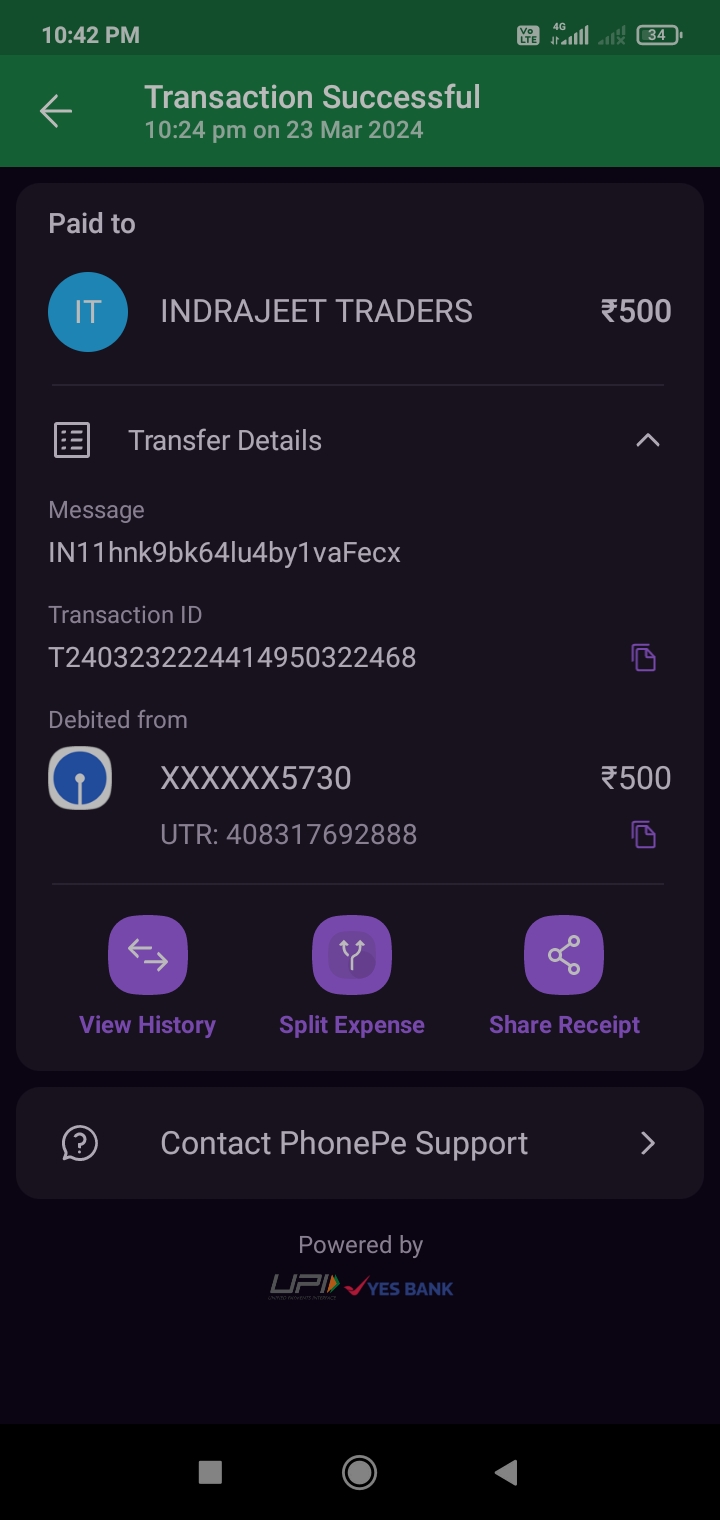The image size is (720, 1520).
Task: Go back using the top arrow
Action: [x=56, y=111]
